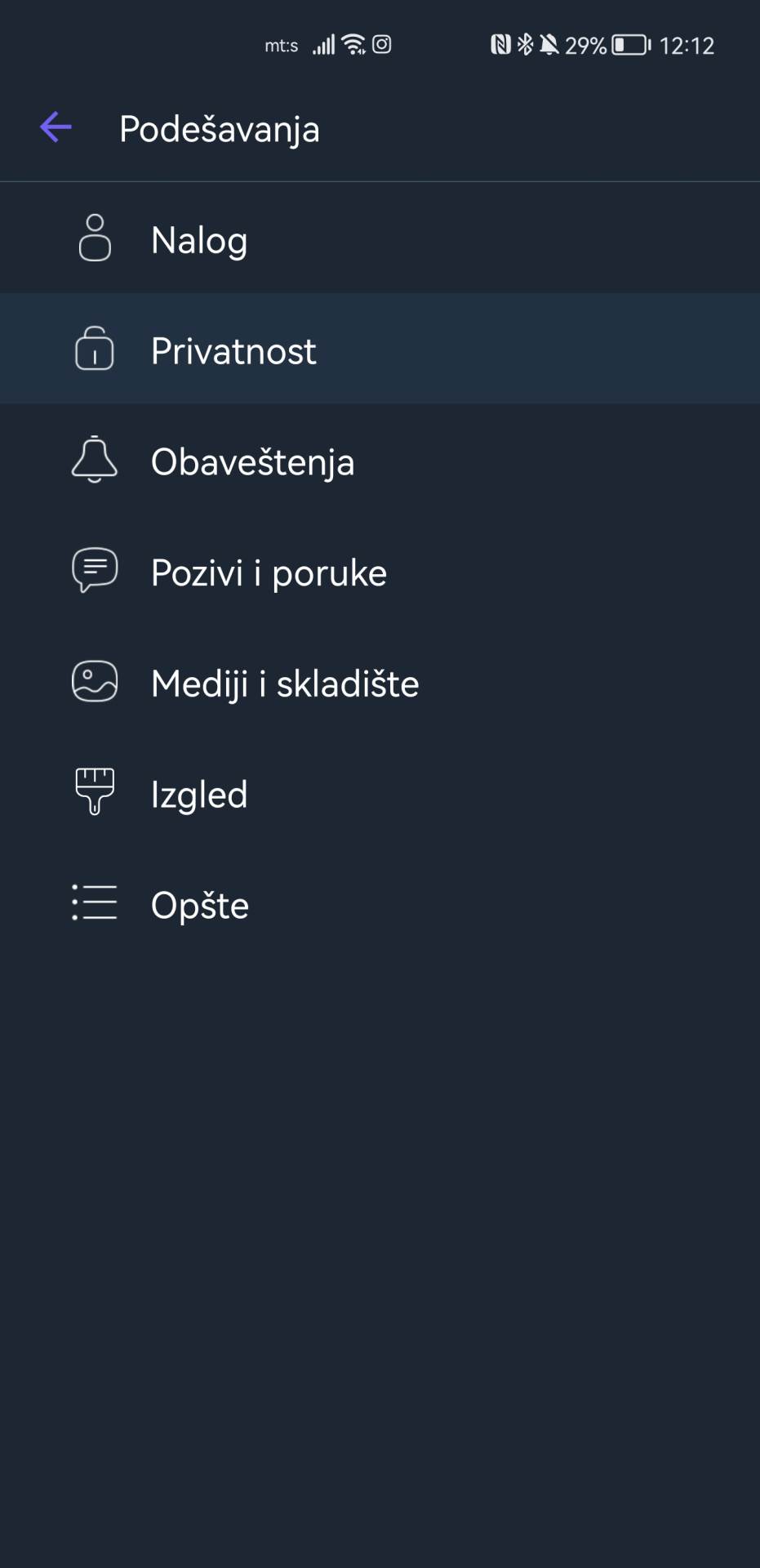Click the Privatnost padlock icon
760x1568 pixels.
tap(94, 350)
